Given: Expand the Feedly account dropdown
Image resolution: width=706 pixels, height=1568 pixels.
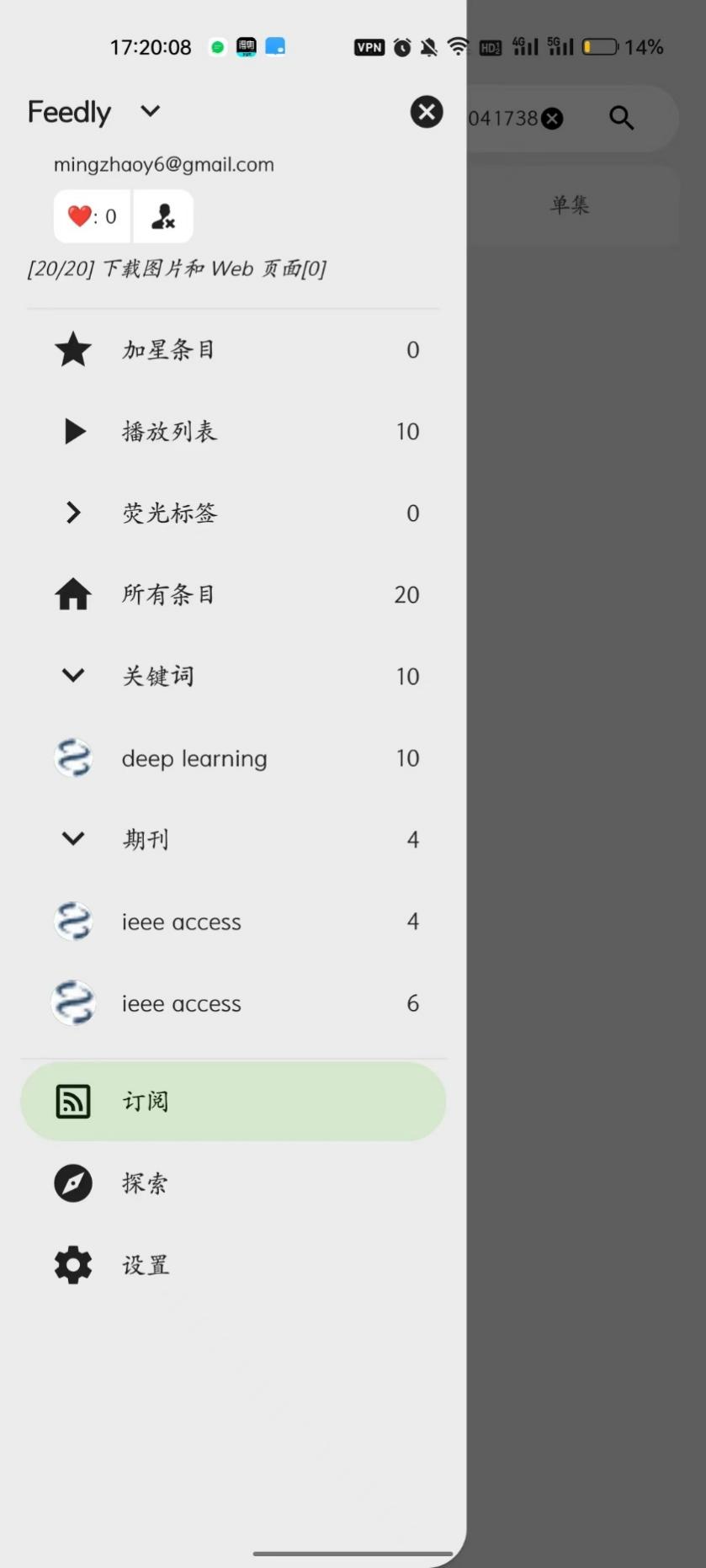Looking at the screenshot, I should point(151,111).
